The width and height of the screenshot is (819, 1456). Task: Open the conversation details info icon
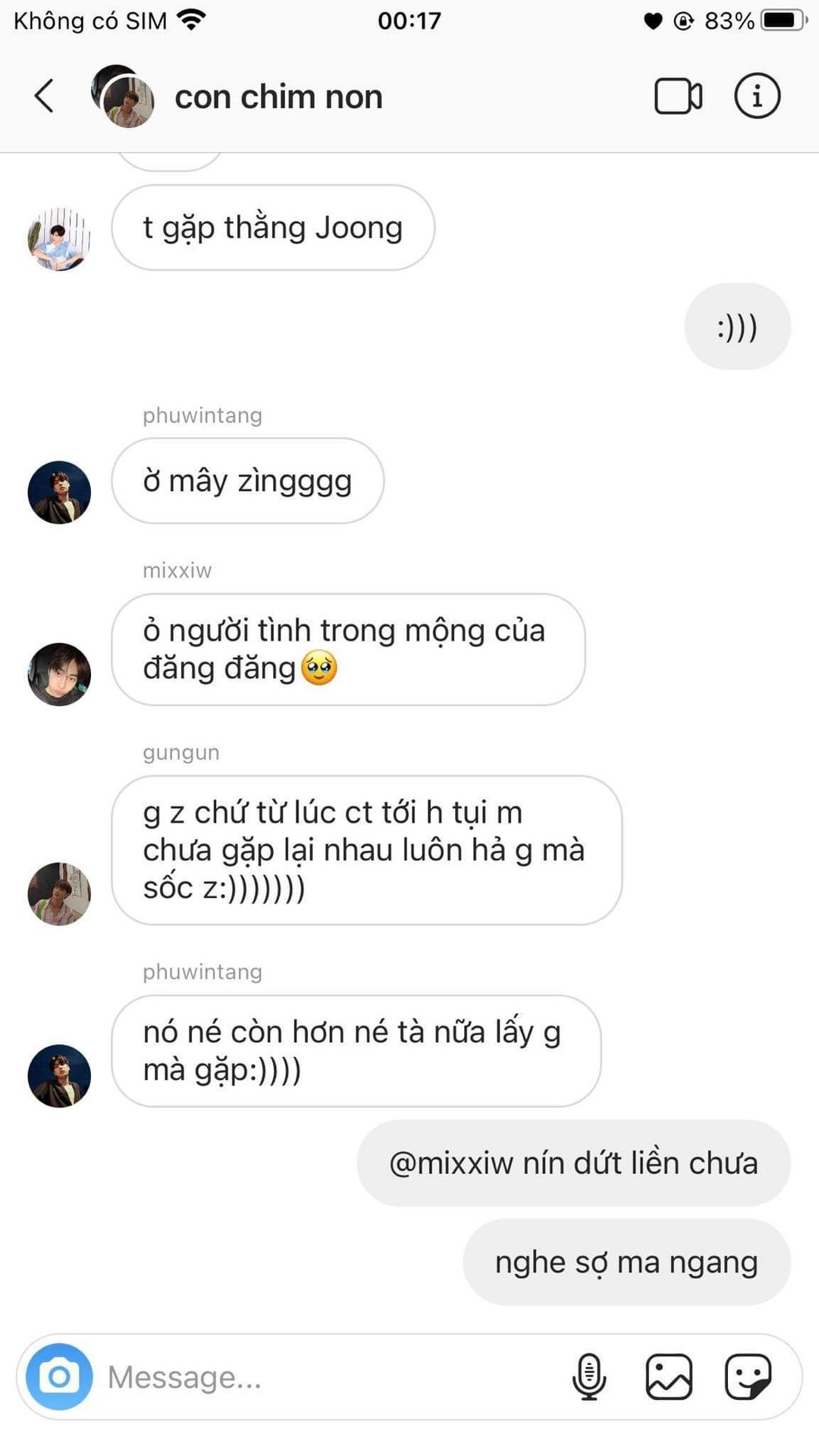click(757, 96)
